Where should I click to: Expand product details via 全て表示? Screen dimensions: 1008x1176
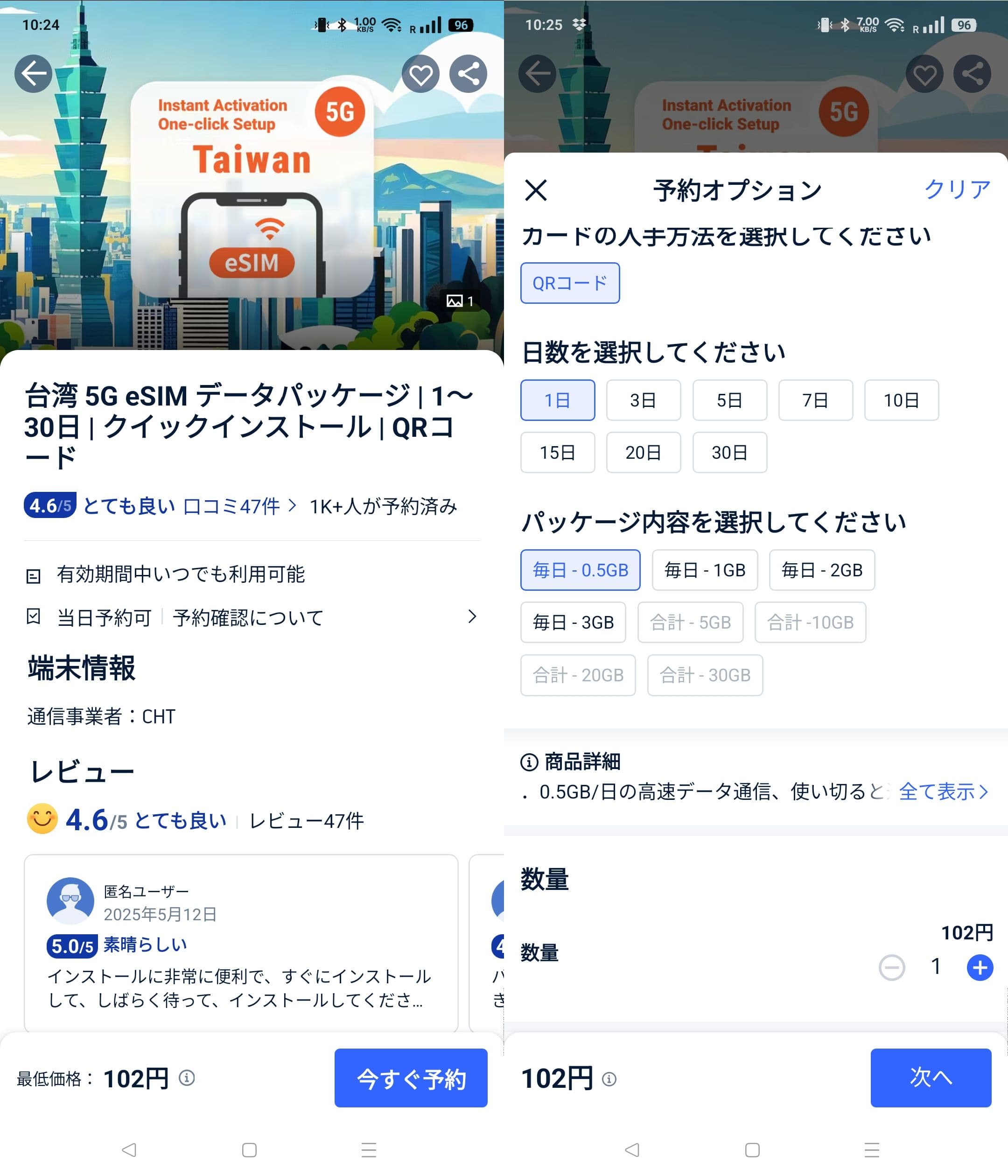click(x=943, y=791)
